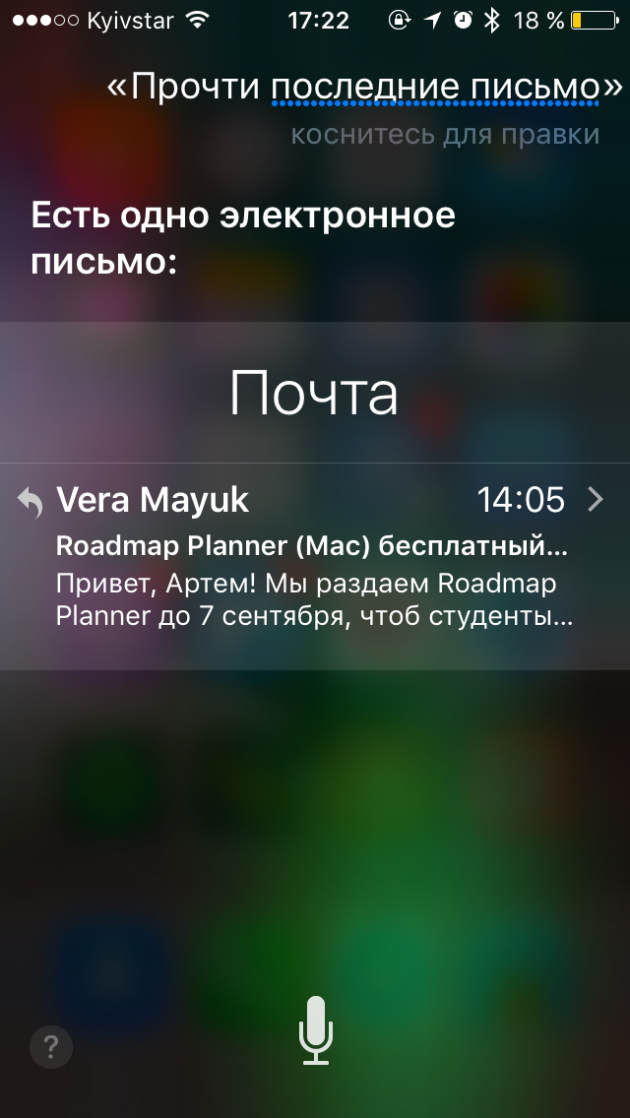630x1118 pixels.
Task: Open Siri help question mark
Action: tap(51, 1047)
